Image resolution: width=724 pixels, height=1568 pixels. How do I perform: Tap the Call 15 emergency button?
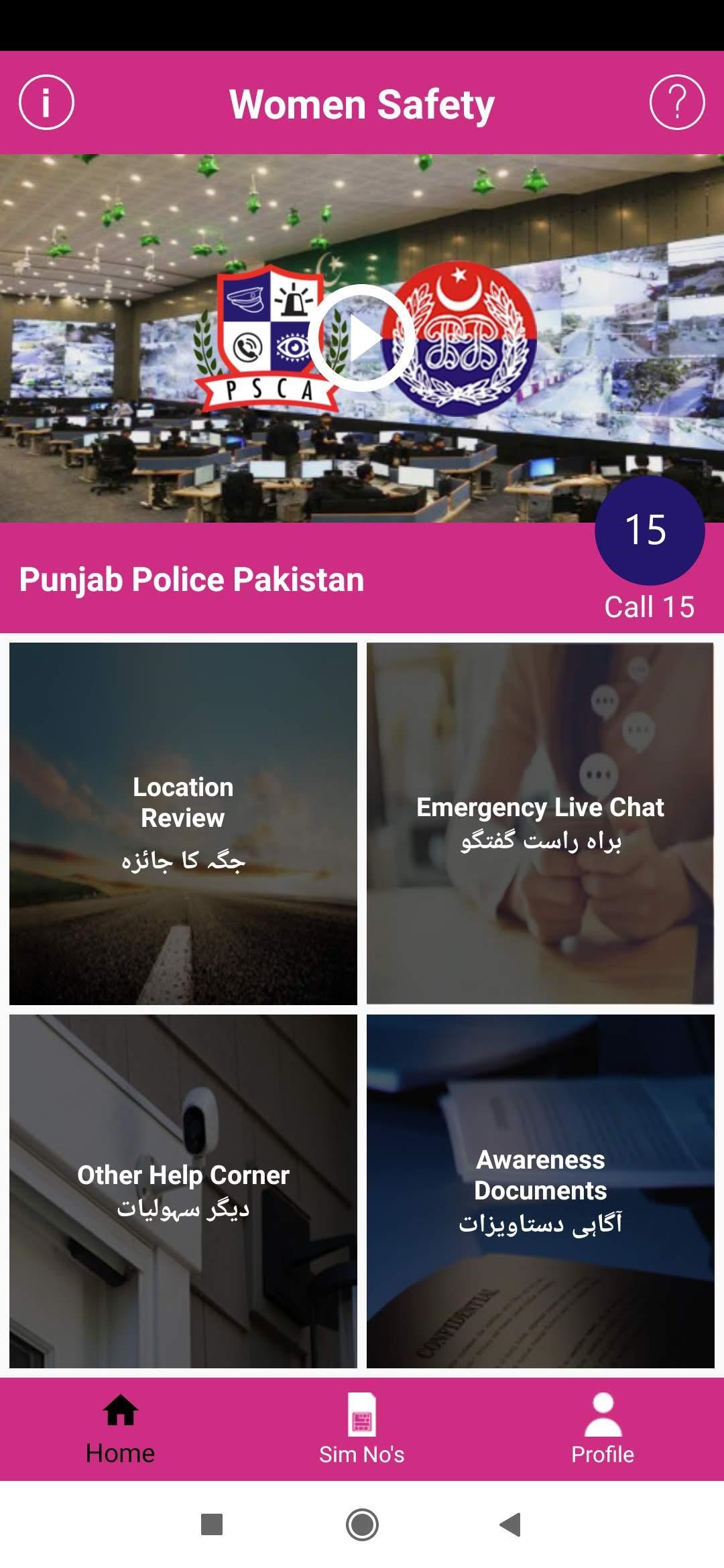[649, 531]
